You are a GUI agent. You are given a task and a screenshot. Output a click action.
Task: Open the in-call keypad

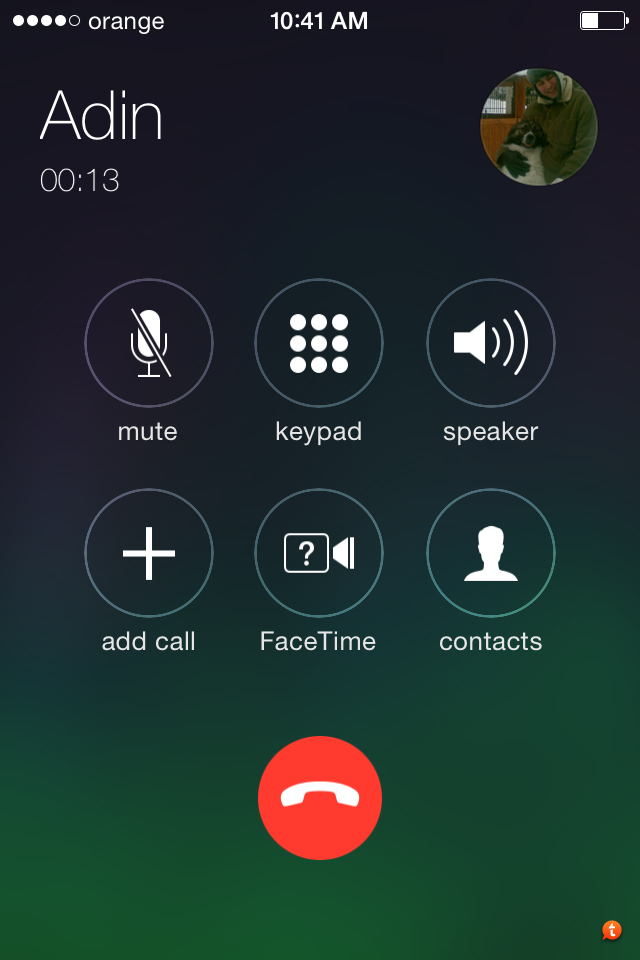pyautogui.click(x=319, y=343)
